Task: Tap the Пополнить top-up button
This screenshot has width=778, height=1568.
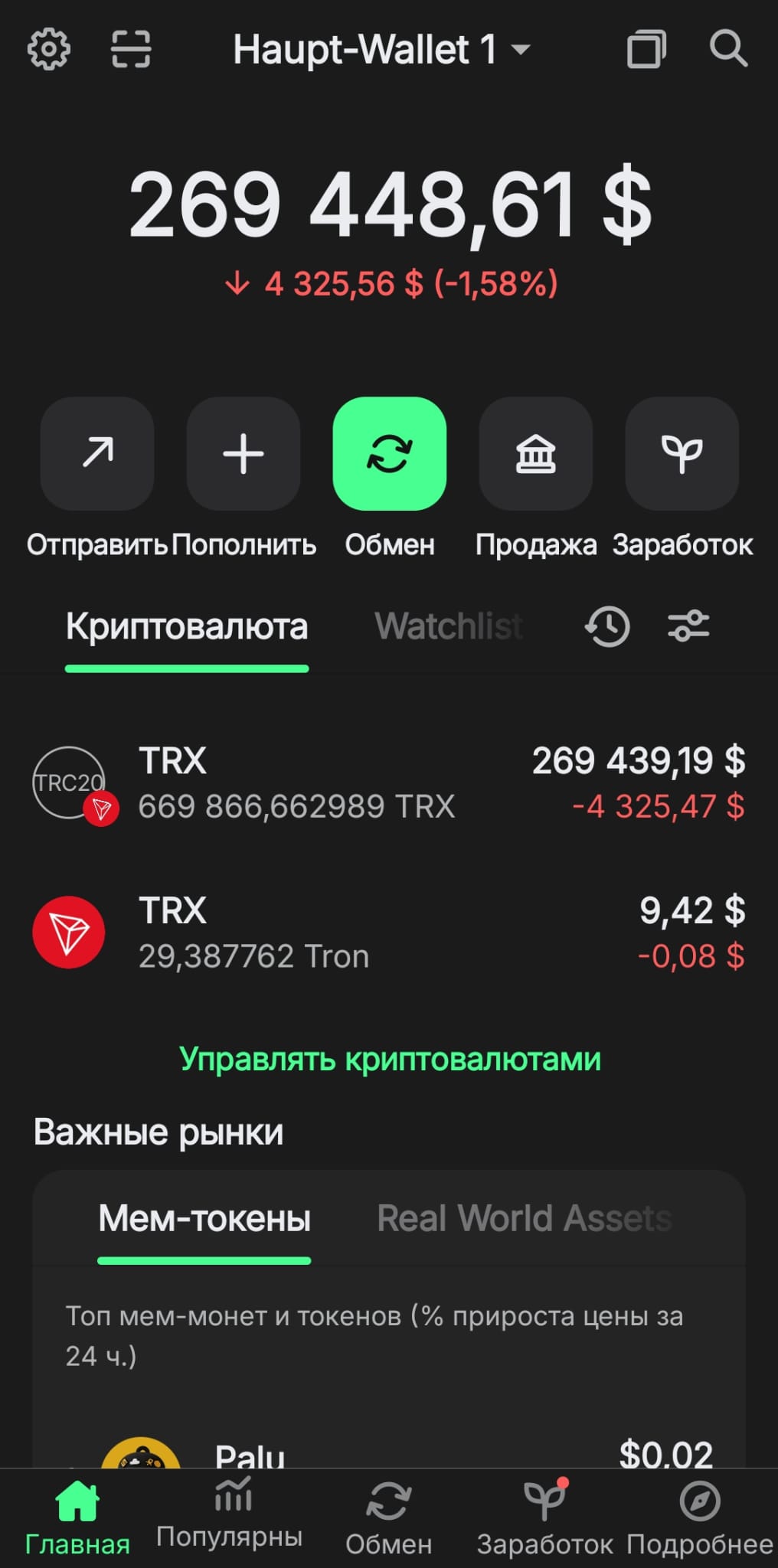Action: 244,453
